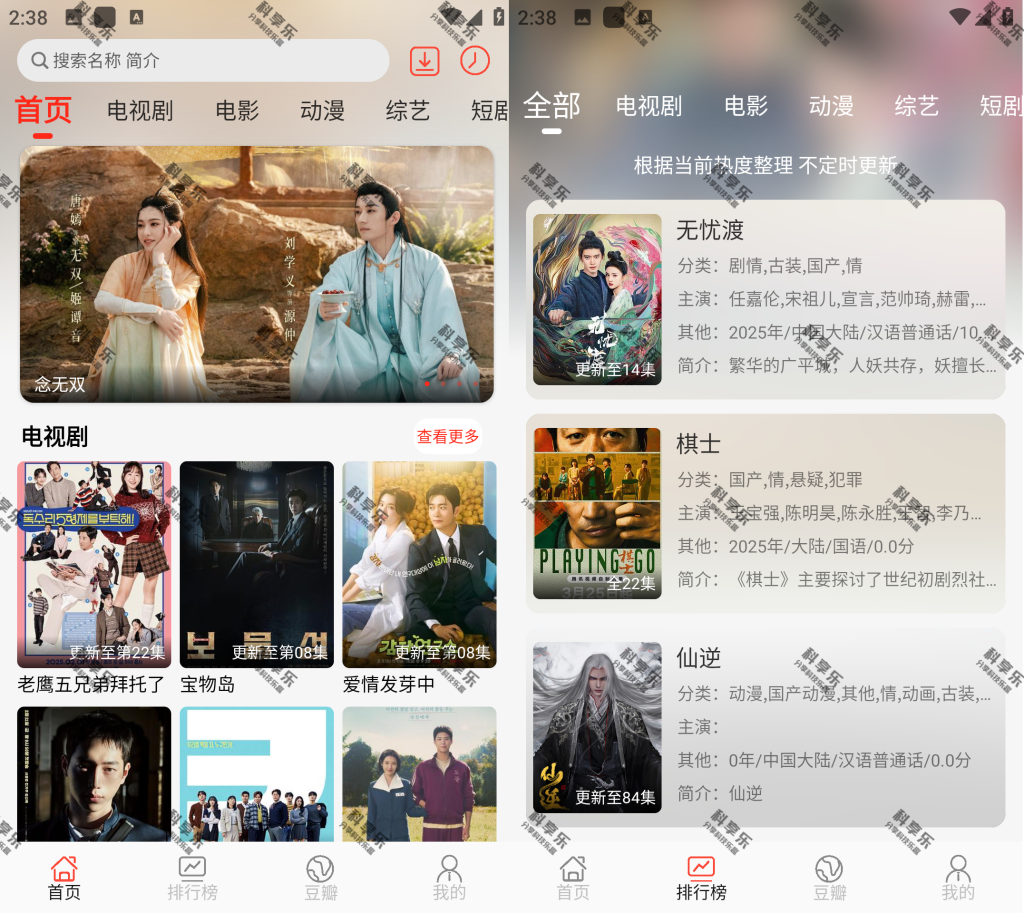The width and height of the screenshot is (1024, 913).
Task: Open the 棋士 ranking card
Action: click(765, 514)
